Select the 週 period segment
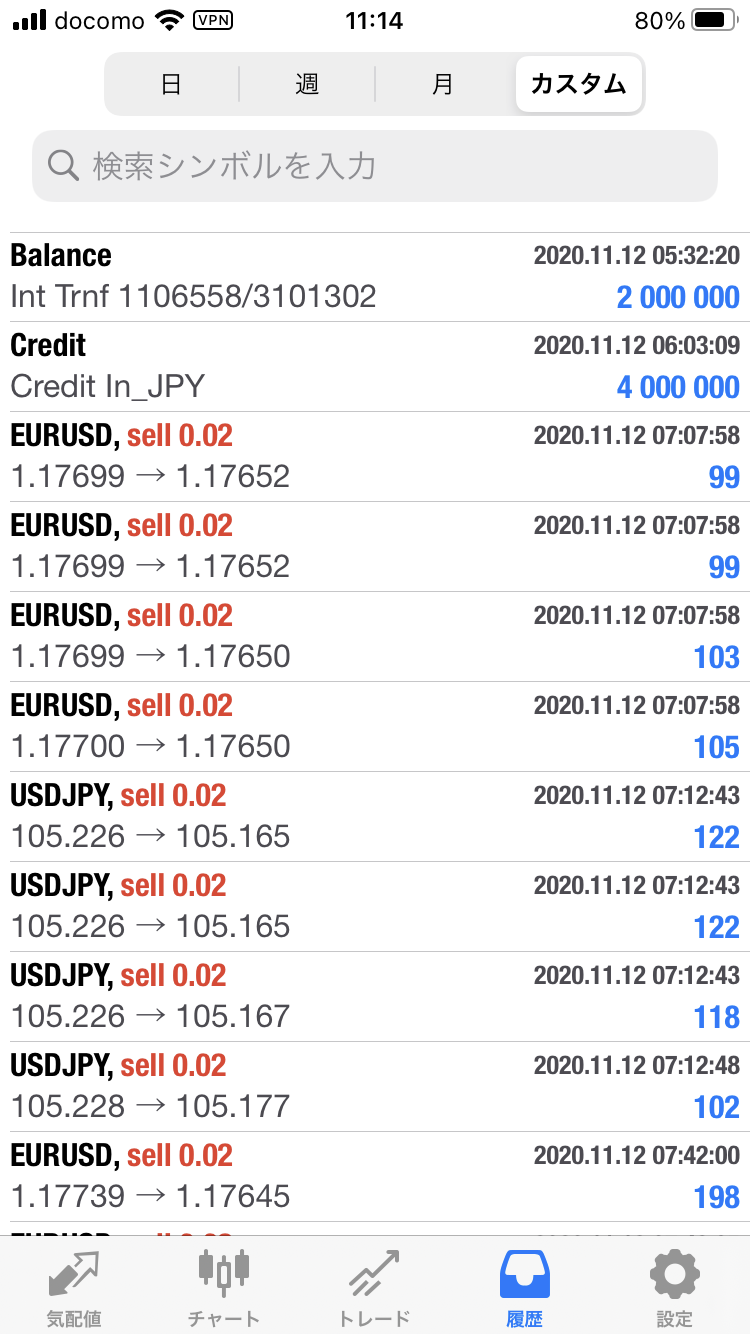This screenshot has height=1334, width=750. point(307,84)
